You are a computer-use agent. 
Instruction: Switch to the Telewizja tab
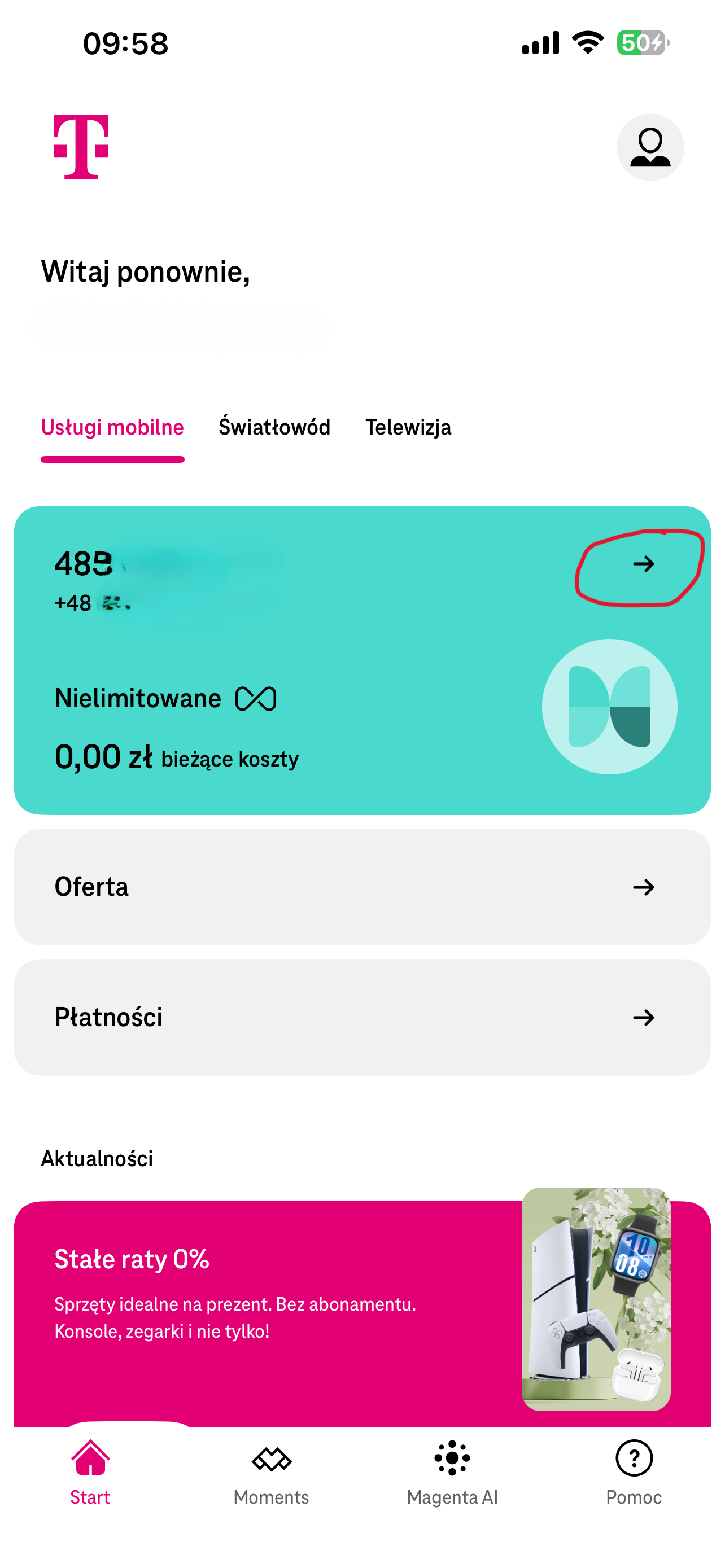pyautogui.click(x=408, y=427)
